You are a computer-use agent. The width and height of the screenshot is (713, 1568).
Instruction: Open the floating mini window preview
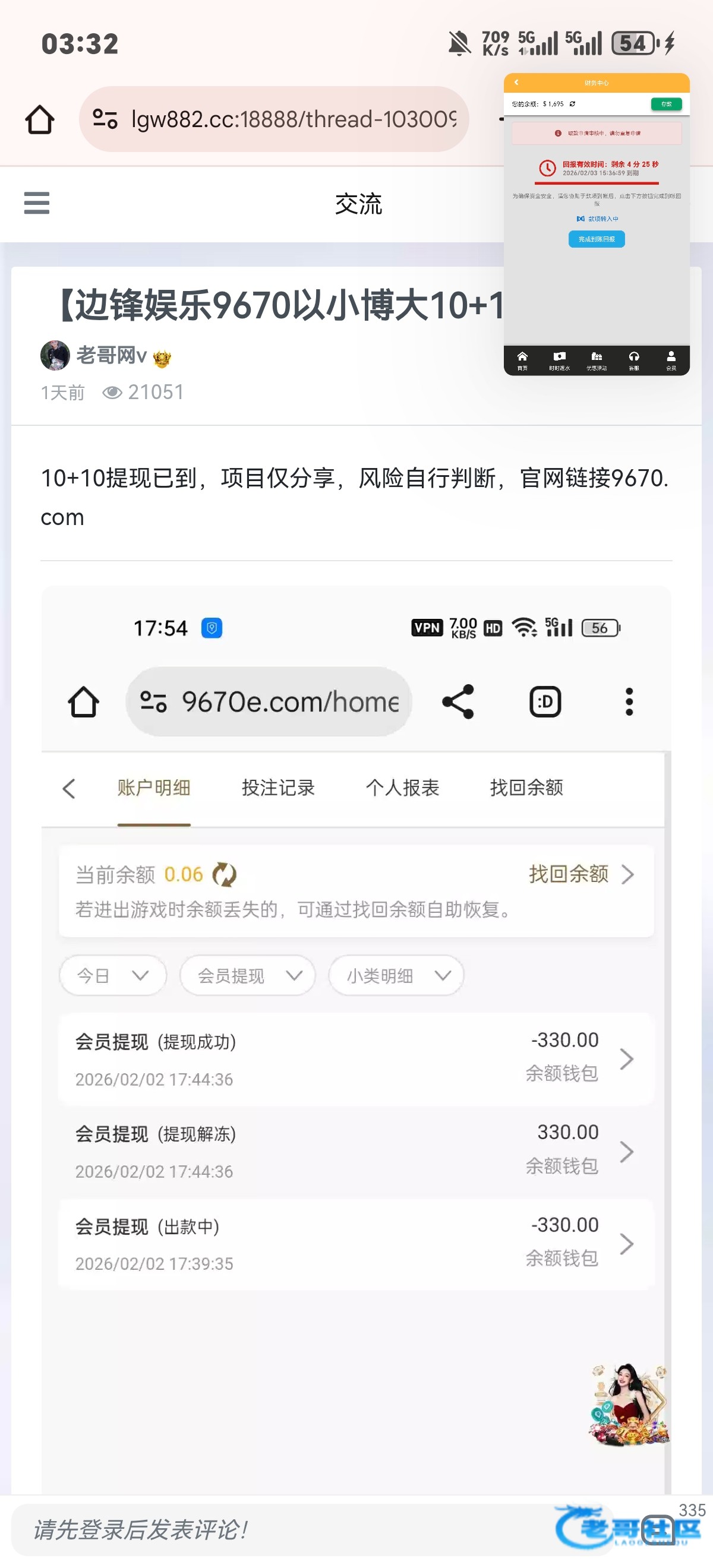pyautogui.click(x=596, y=223)
